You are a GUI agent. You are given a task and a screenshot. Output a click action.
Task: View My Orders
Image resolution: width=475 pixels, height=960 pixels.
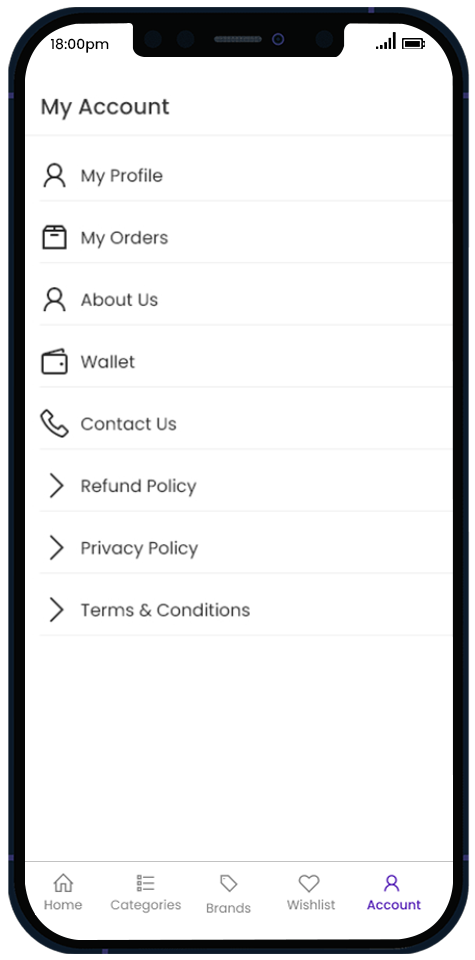[x=246, y=238]
